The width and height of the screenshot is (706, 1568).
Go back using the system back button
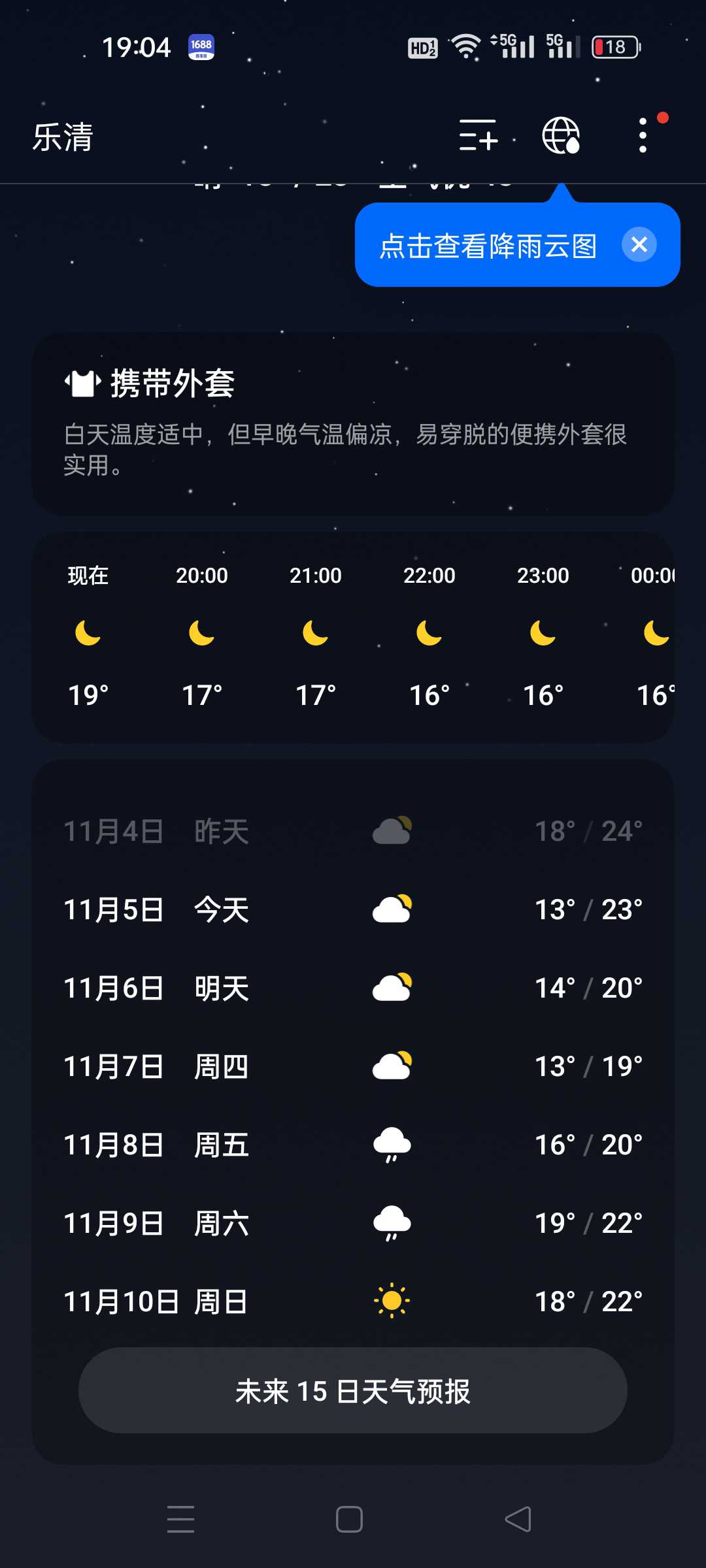pos(518,1519)
